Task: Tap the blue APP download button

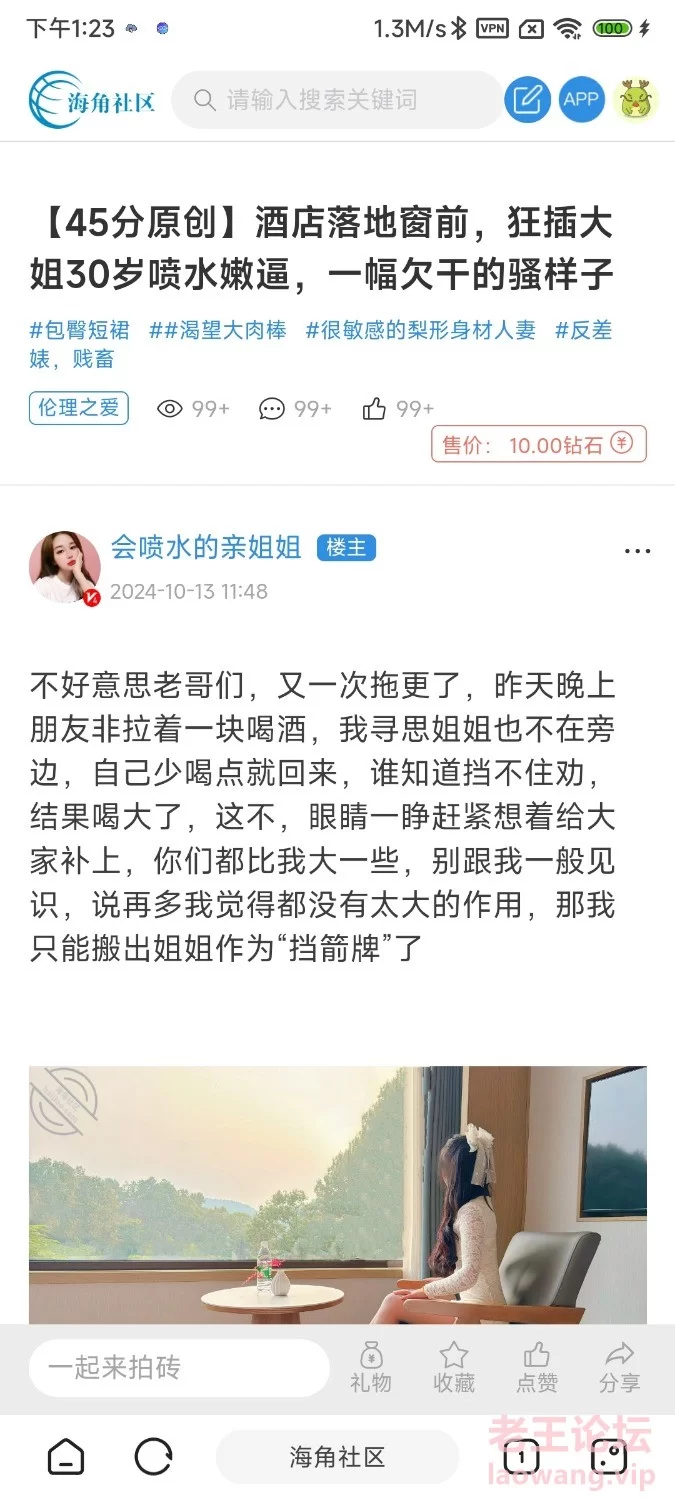Action: 581,100
